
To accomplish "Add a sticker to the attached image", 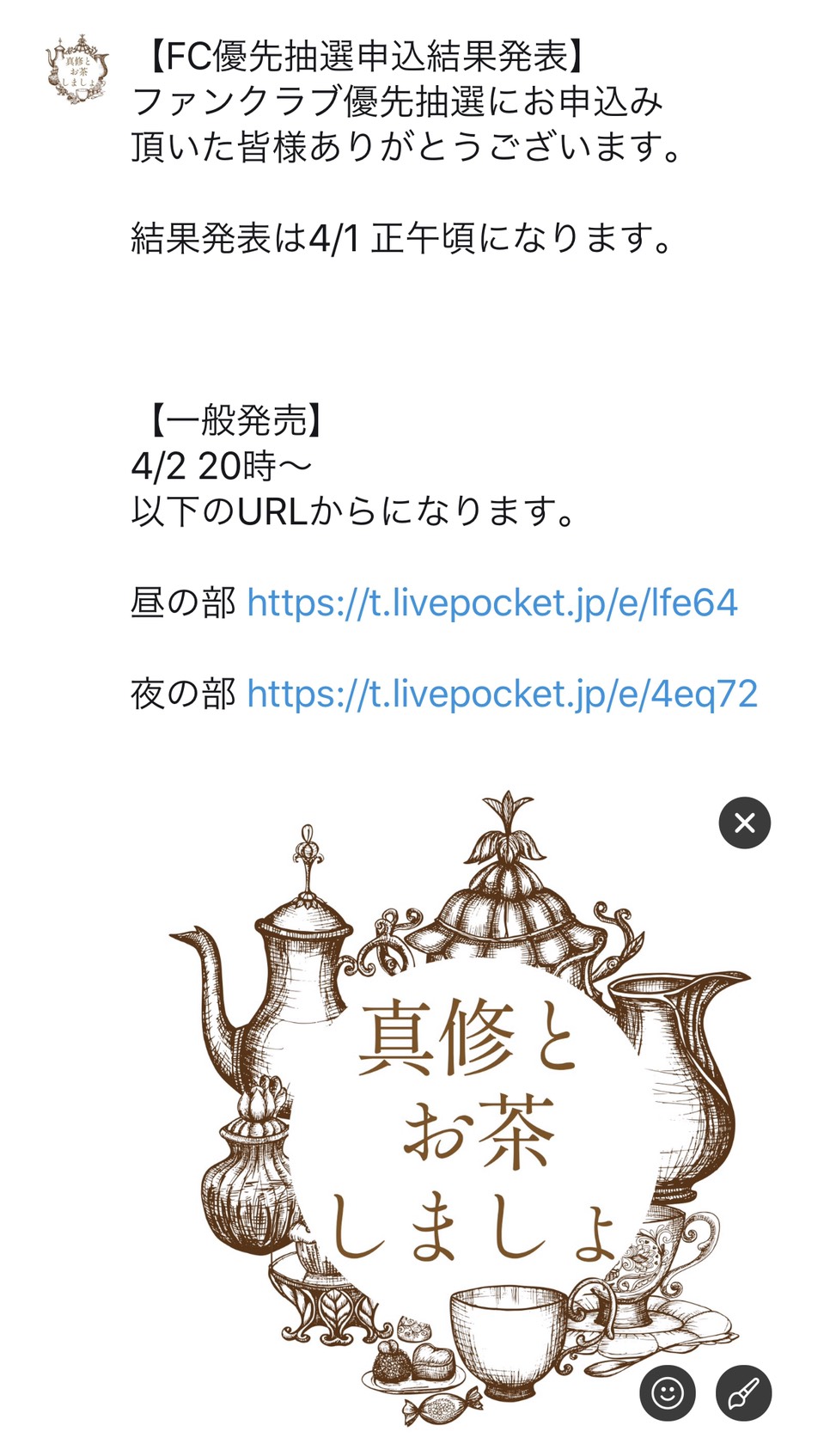I will pyautogui.click(x=668, y=1393).
